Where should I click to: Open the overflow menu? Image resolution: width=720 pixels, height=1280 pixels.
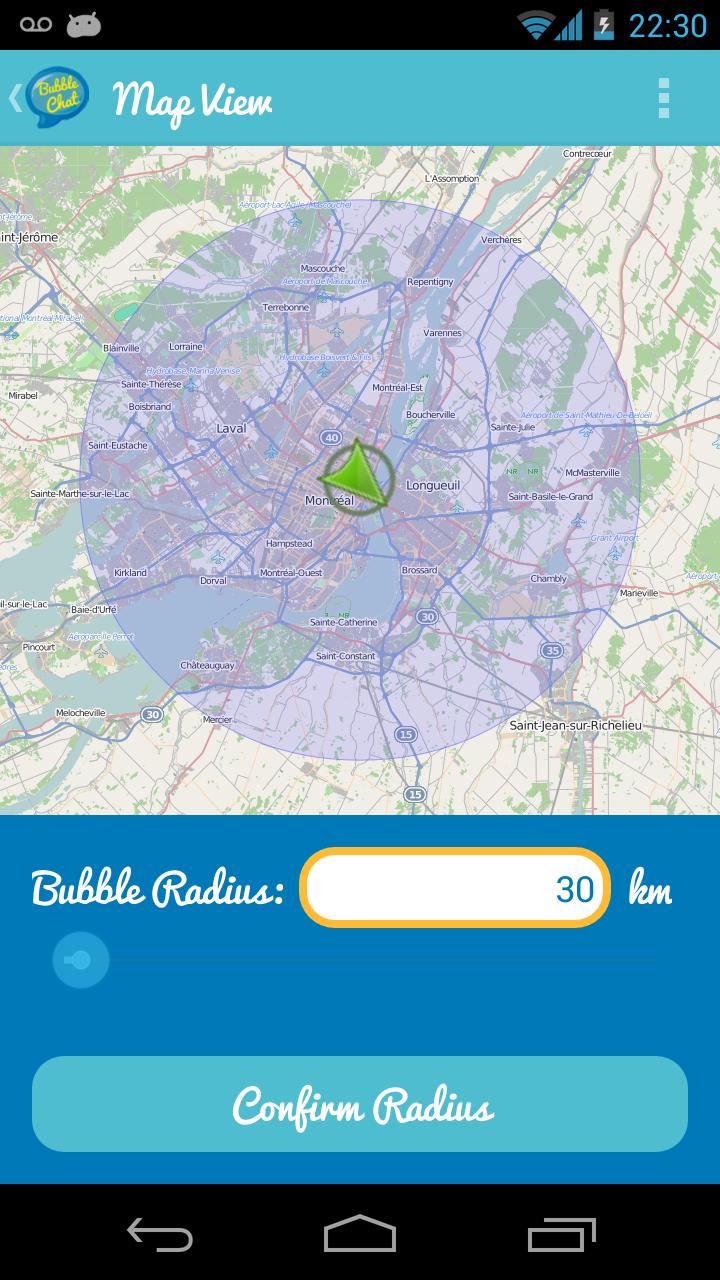pos(663,98)
